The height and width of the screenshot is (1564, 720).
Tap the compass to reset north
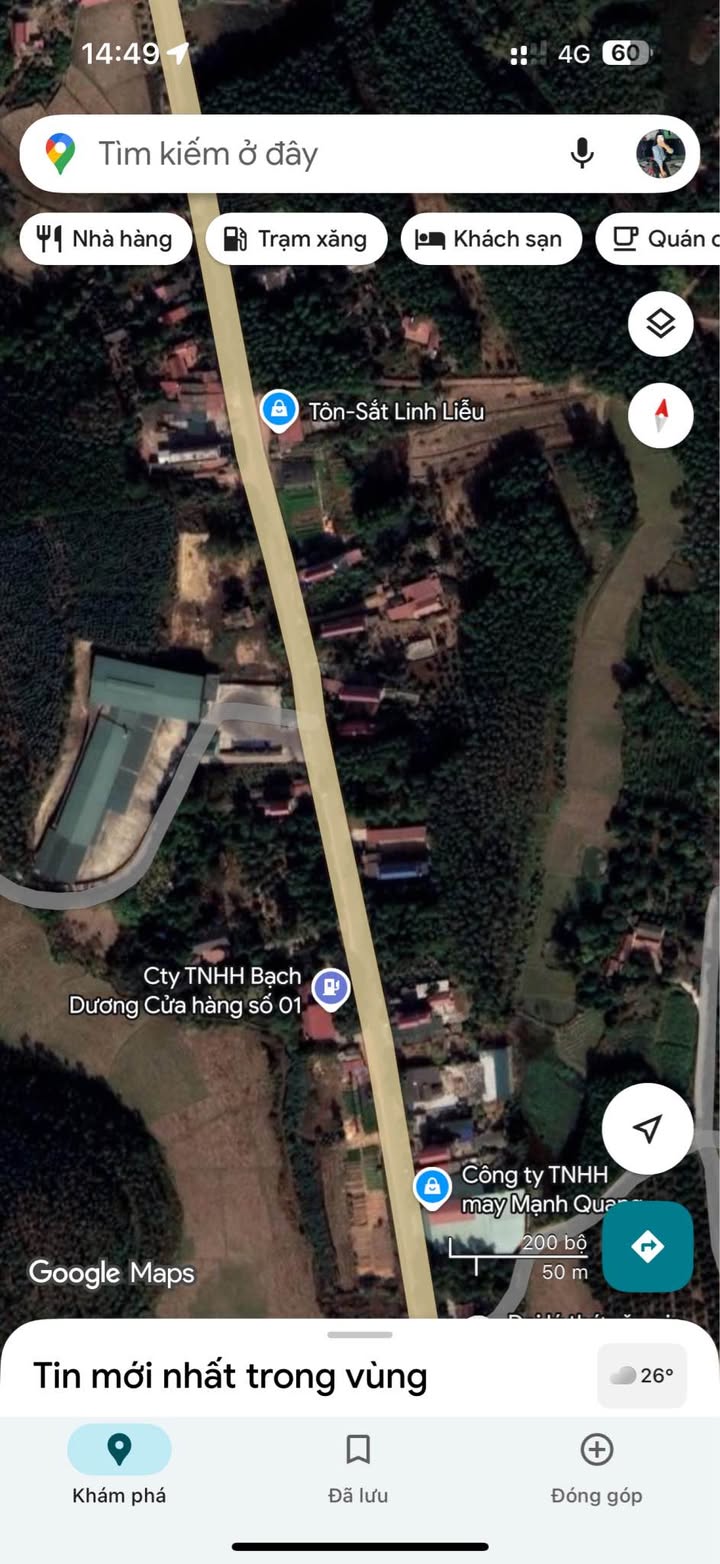[x=660, y=414]
